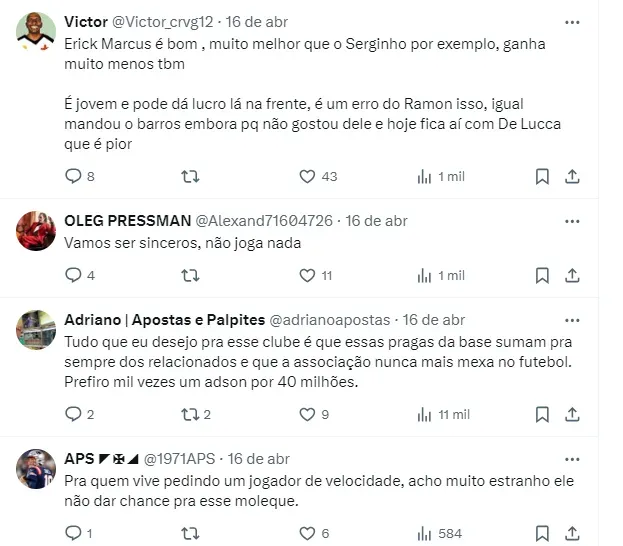Like the tweet from Adriano | Apostas e Palpites
The width and height of the screenshot is (623, 546).
click(x=308, y=414)
